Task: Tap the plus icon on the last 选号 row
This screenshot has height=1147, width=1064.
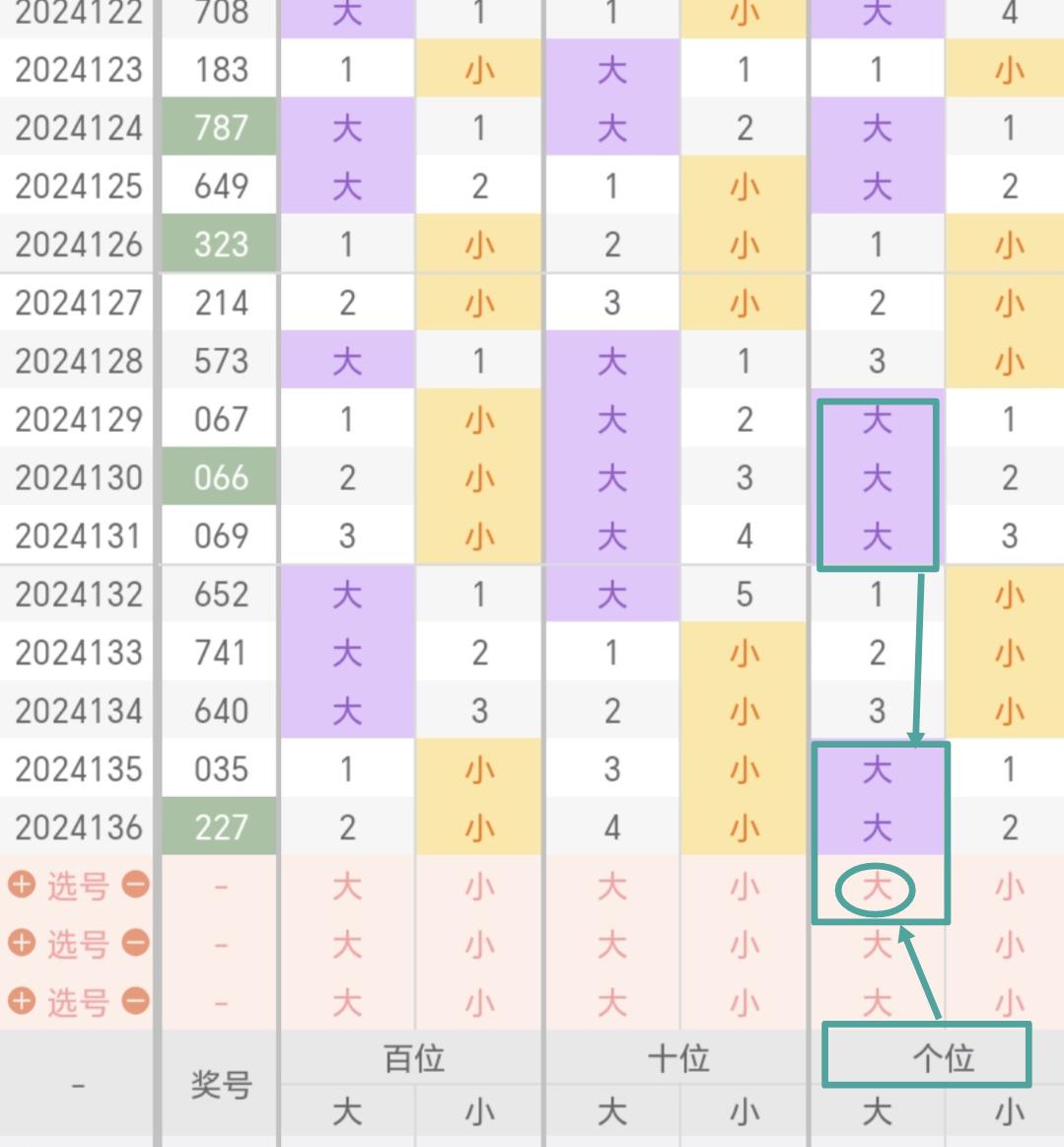Action: coord(22,1001)
